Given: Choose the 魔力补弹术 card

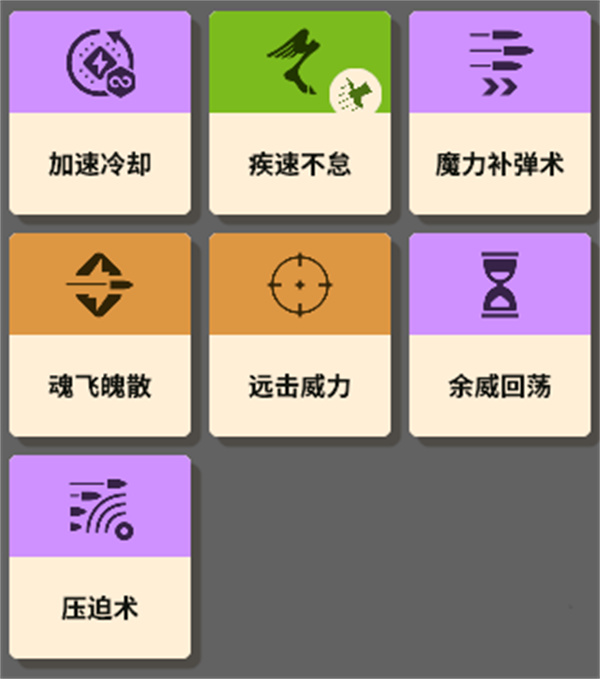Looking at the screenshot, I should tap(500, 113).
